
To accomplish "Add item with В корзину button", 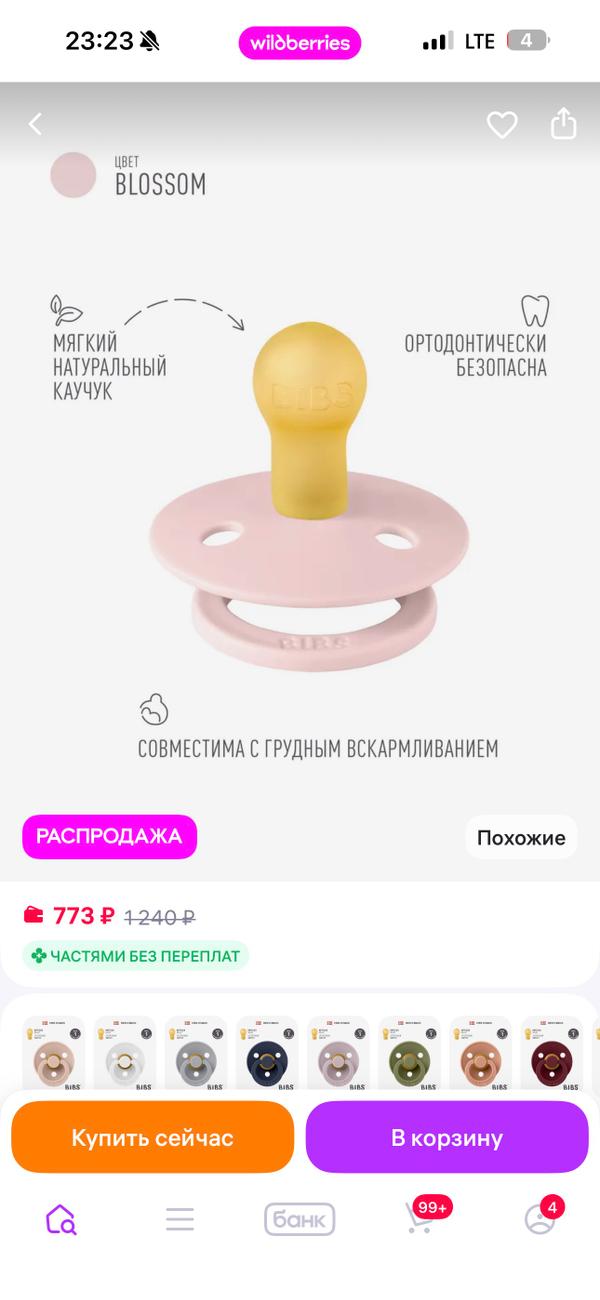I will coord(447,1137).
